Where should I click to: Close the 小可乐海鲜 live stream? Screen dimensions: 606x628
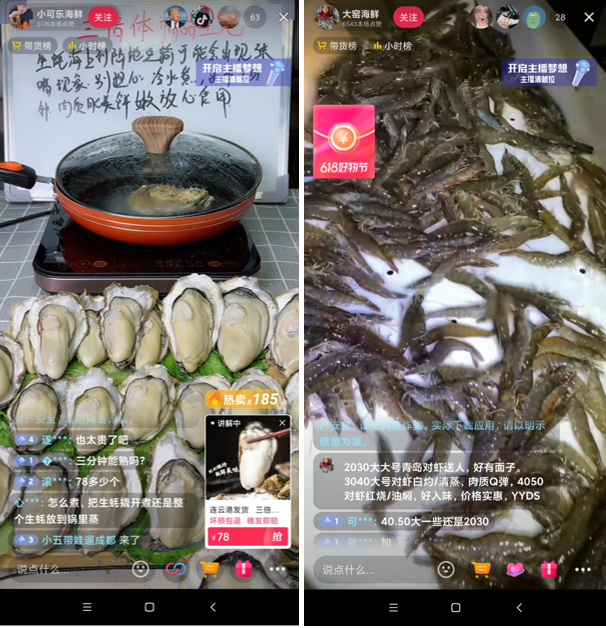pos(284,17)
